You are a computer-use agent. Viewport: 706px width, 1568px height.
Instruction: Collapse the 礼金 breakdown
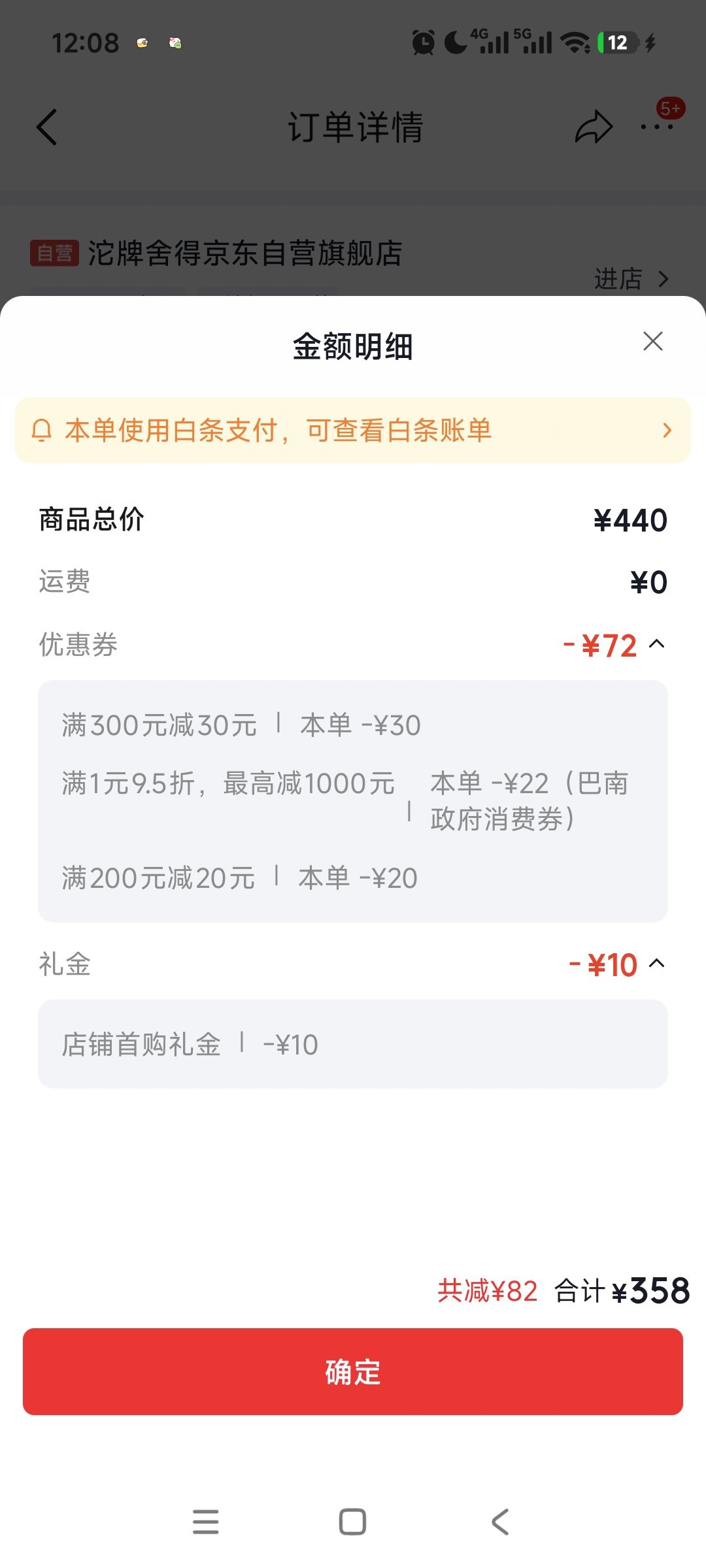[657, 964]
